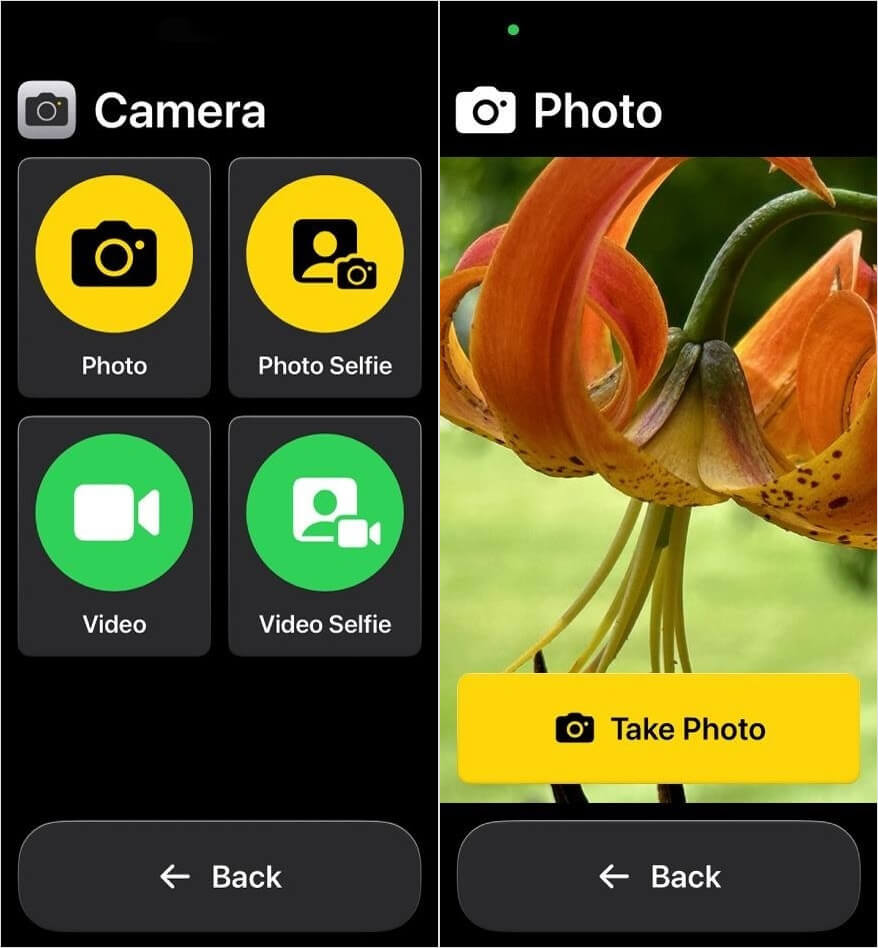Open the Photo camera mode
Screen dimensions: 878x948
click(114, 277)
